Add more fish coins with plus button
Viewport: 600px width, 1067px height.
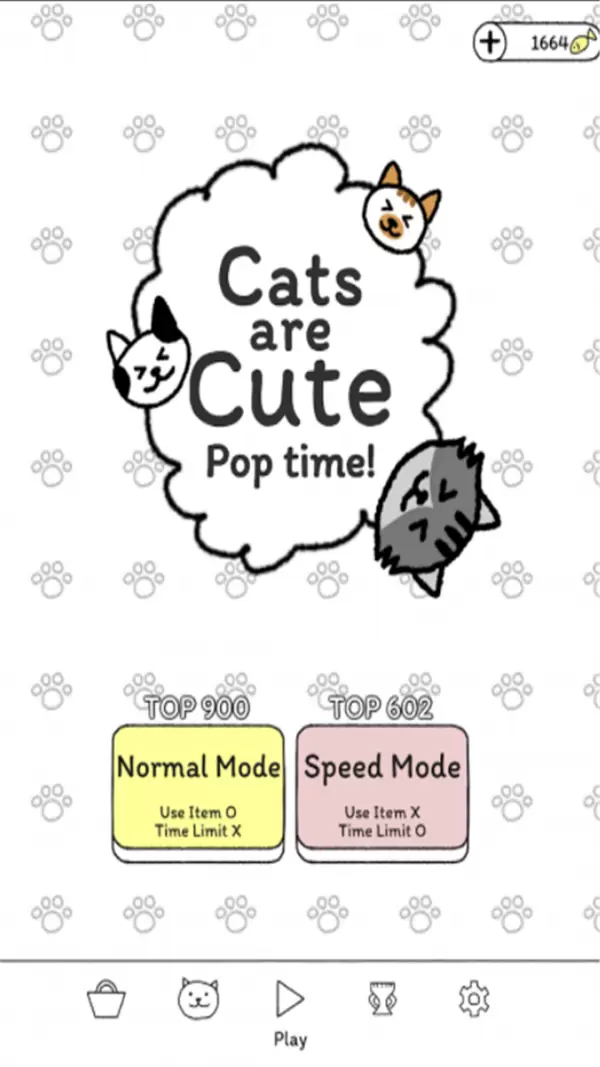pos(491,43)
